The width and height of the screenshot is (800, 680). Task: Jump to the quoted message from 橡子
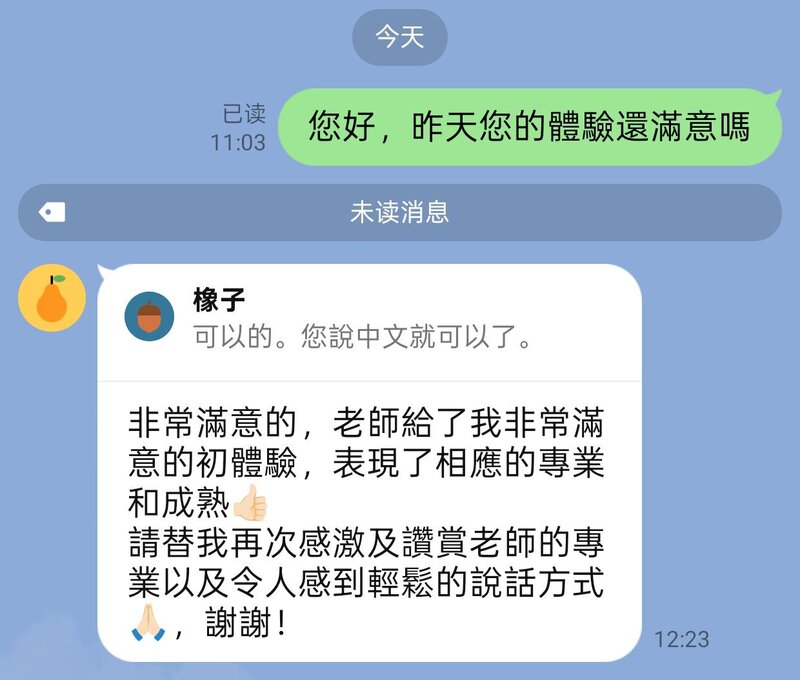coord(360,321)
